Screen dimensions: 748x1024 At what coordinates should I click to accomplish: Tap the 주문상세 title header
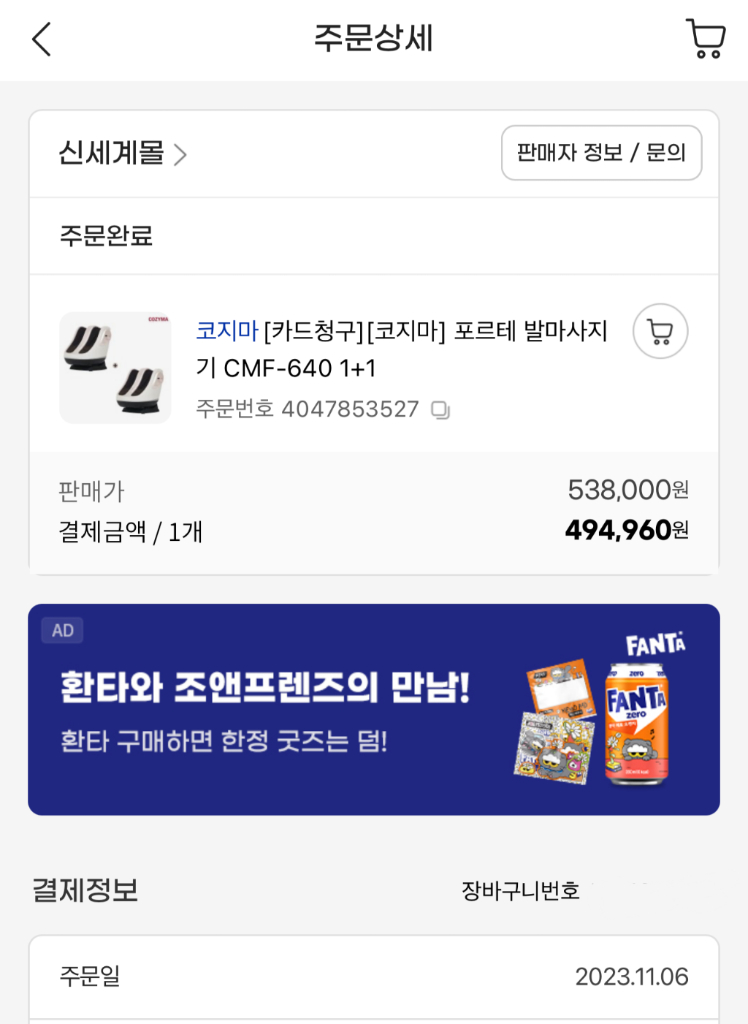click(373, 39)
